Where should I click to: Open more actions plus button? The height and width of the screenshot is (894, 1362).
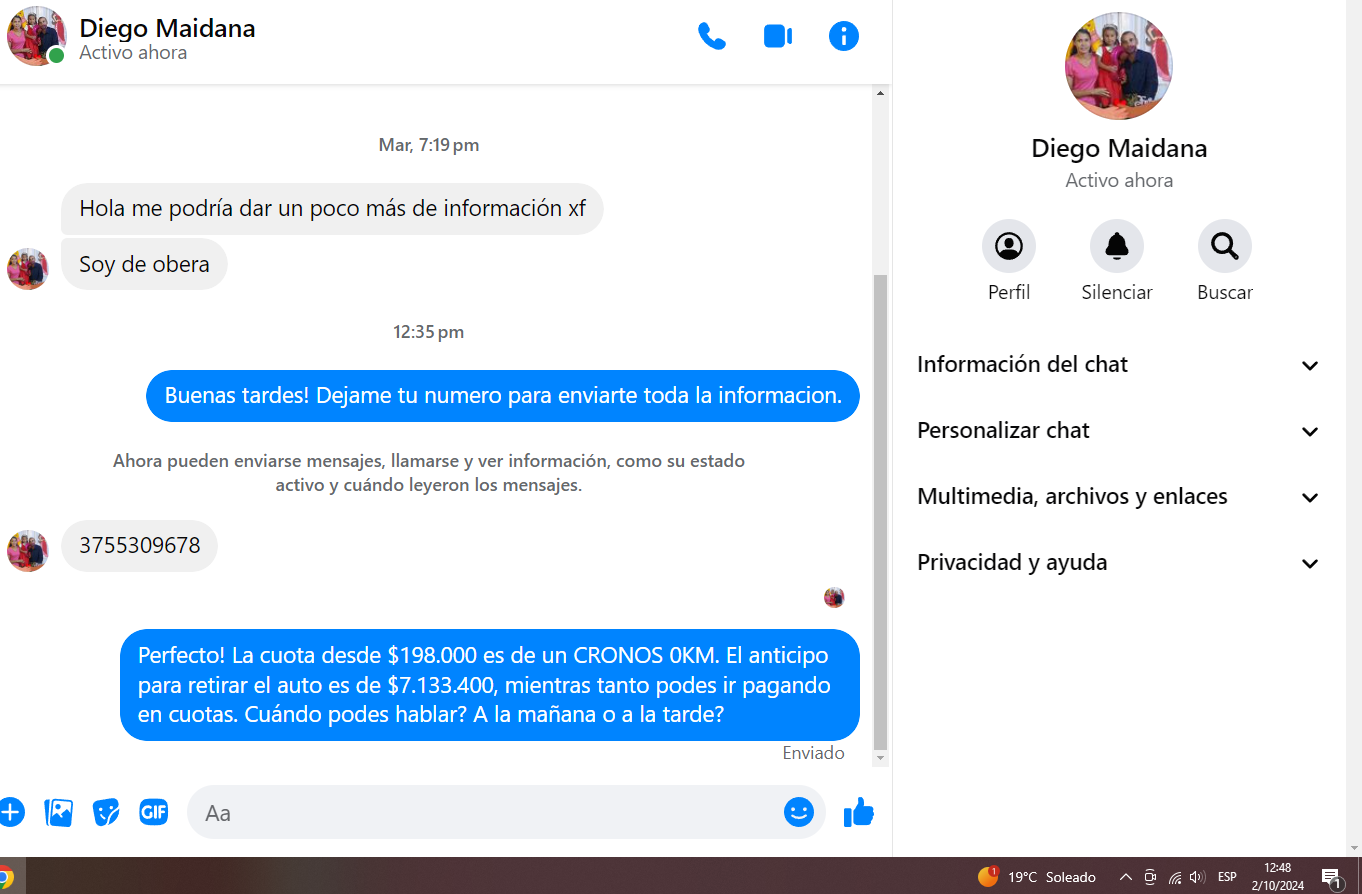pyautogui.click(x=10, y=812)
